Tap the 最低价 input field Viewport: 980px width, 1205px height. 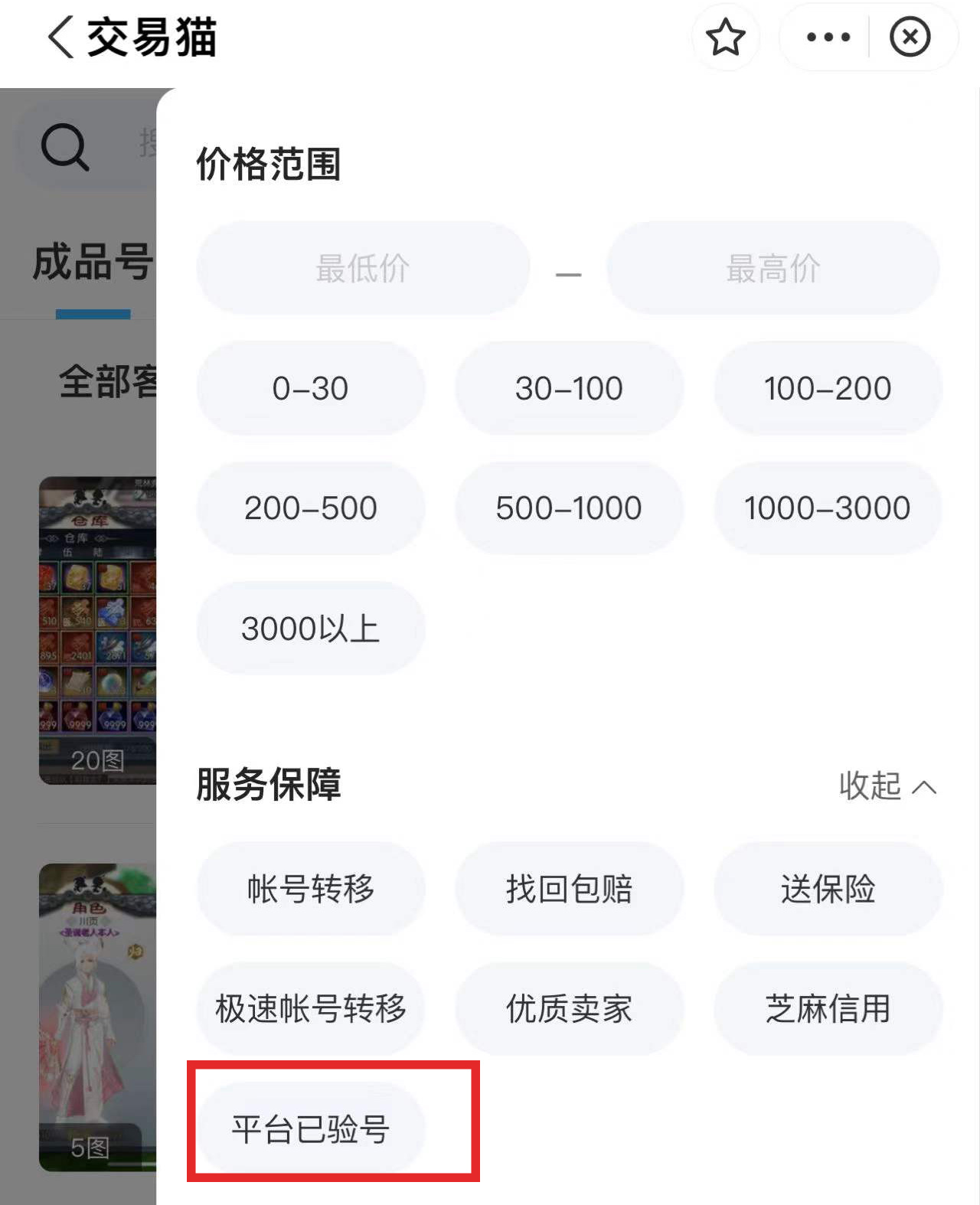tap(363, 269)
